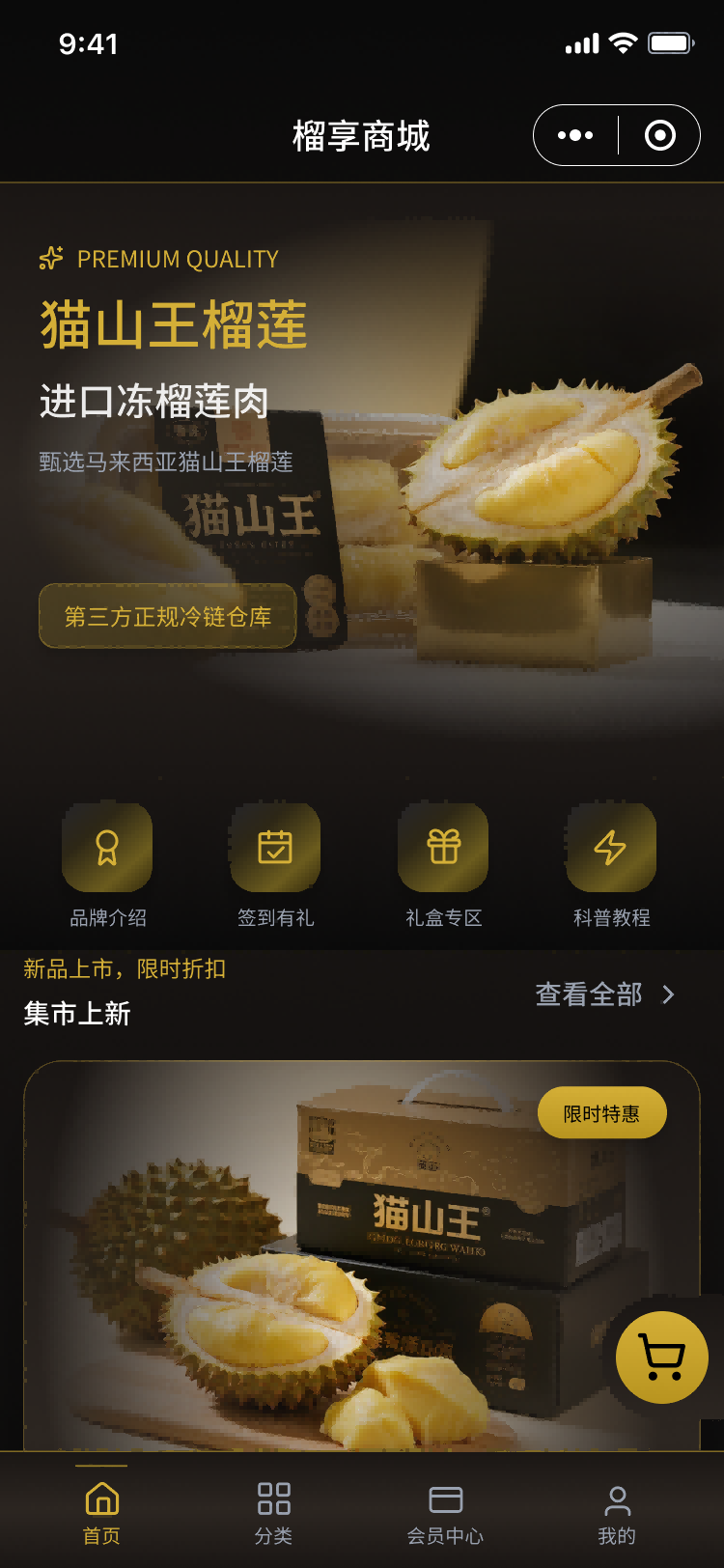This screenshot has width=724, height=1568.
Task: Open the floating shopping cart
Action: click(x=662, y=1358)
